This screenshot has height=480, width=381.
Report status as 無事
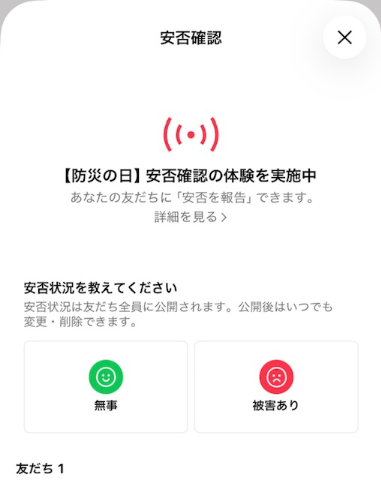click(x=106, y=387)
